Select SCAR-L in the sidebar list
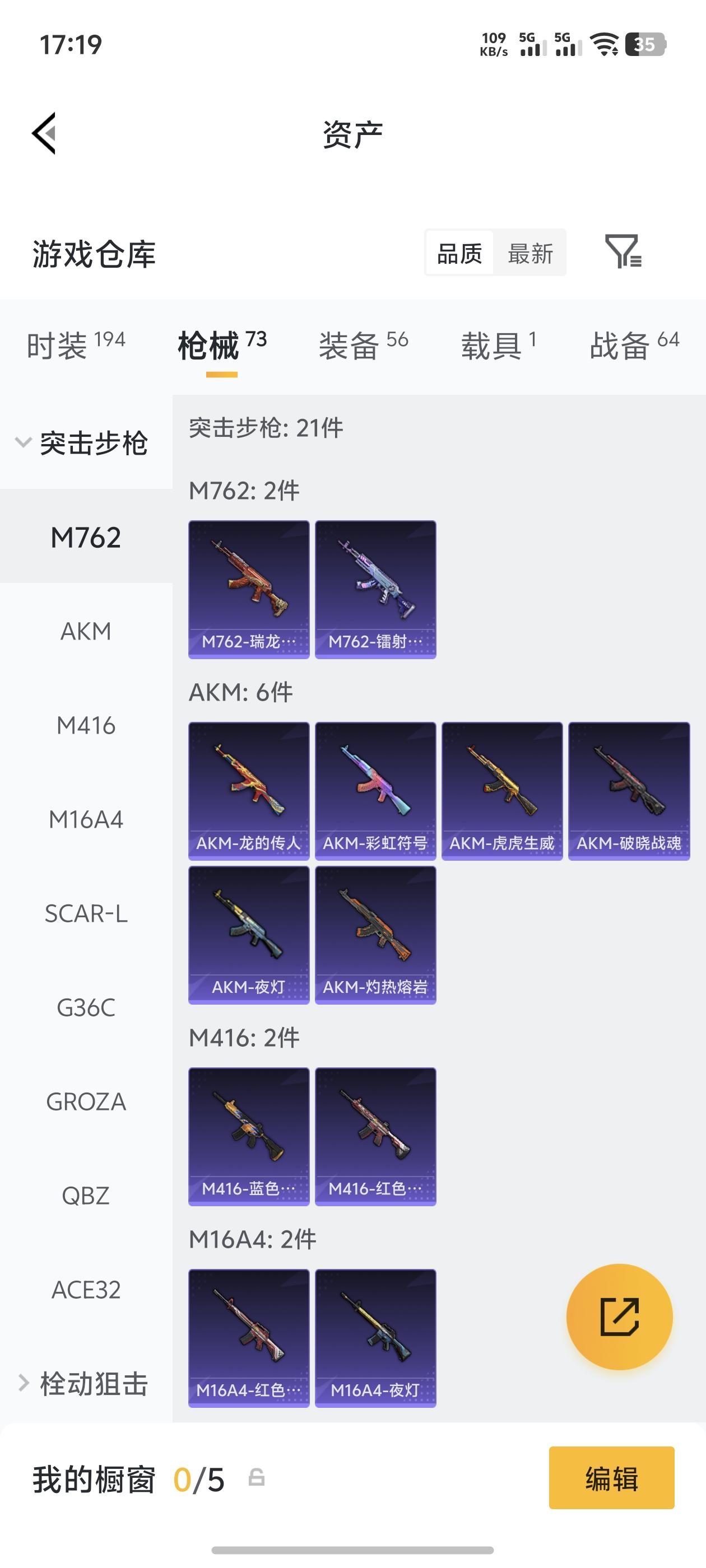Screen dimensions: 706x1568 (x=85, y=913)
